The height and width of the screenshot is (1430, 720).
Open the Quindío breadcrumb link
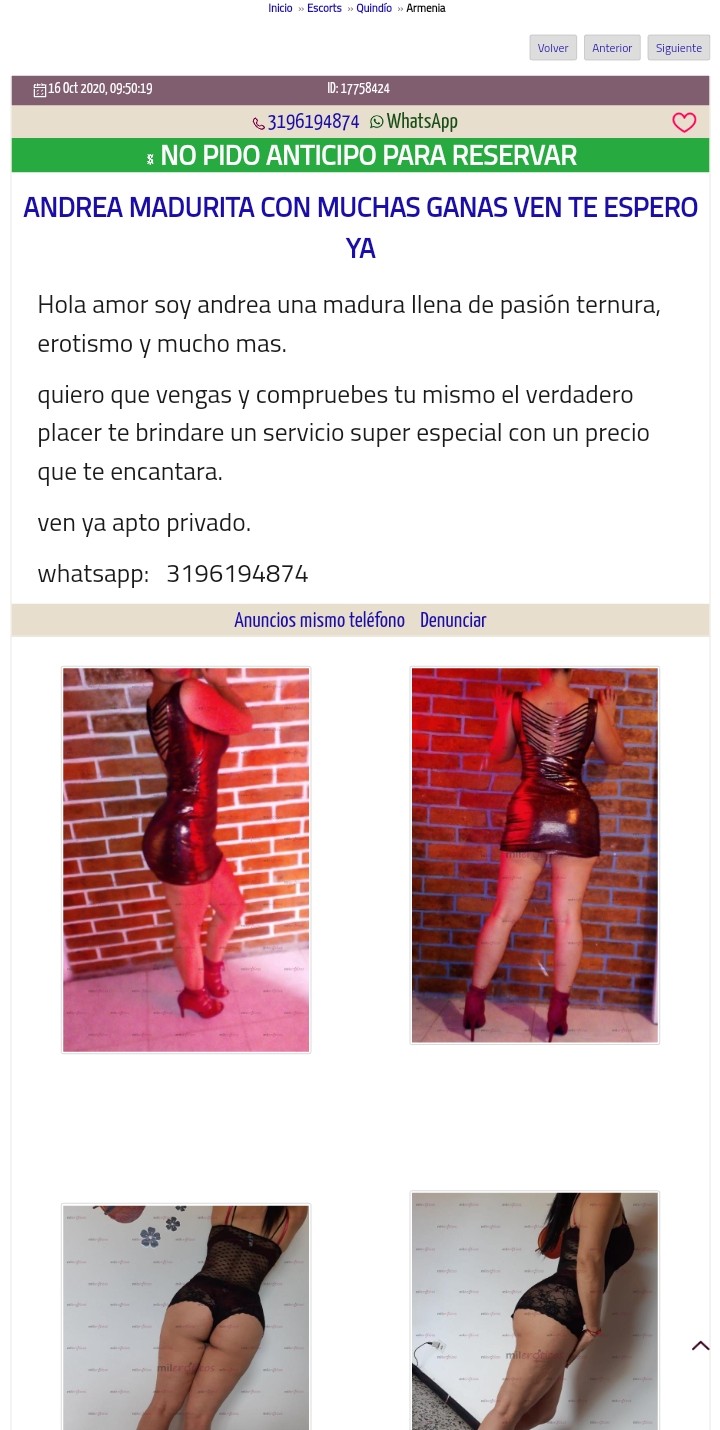374,8
